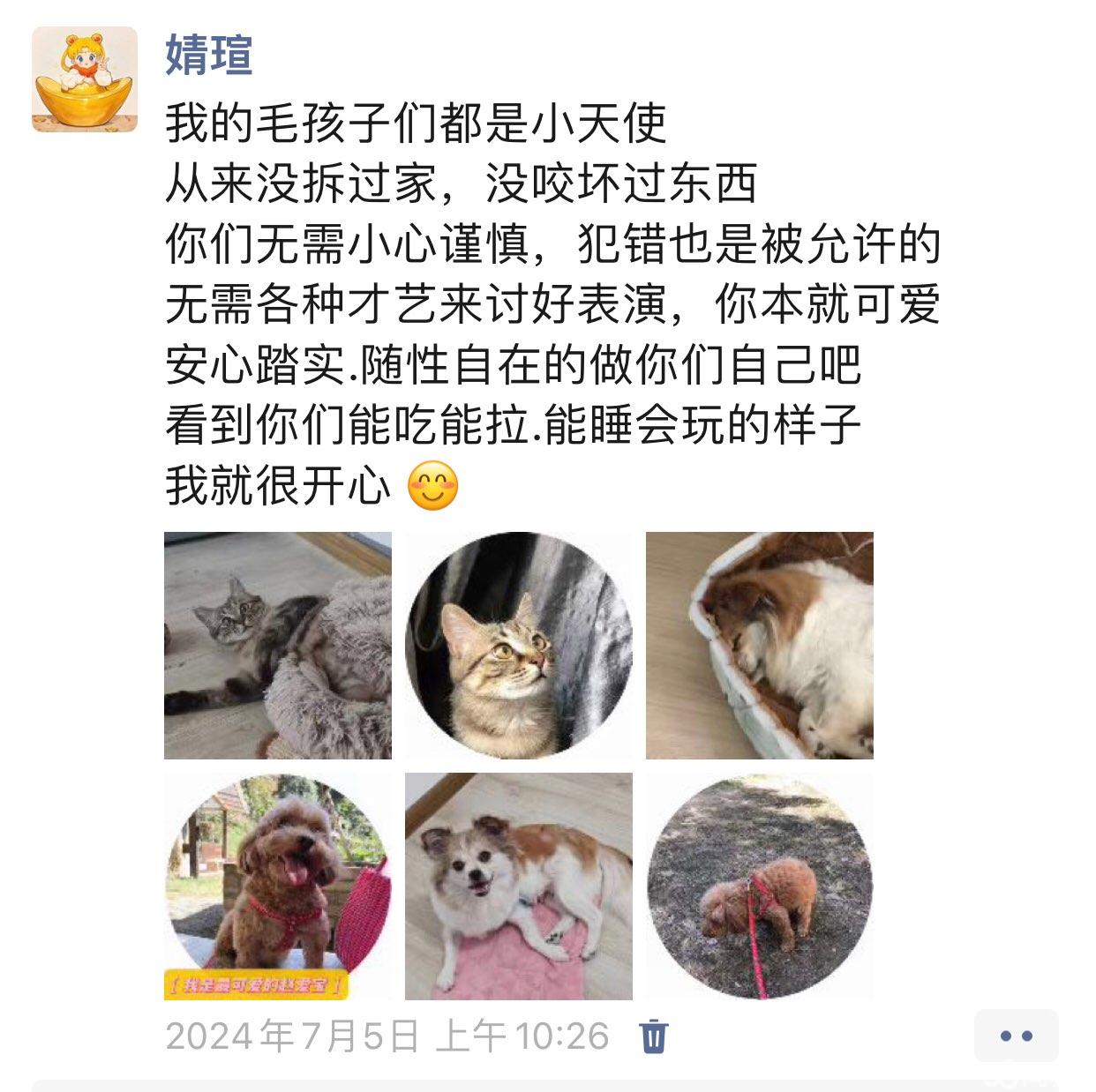Viewport: 1096px width, 1092px height.
Task: Tap the username 婧瑄
Action: 209,55
